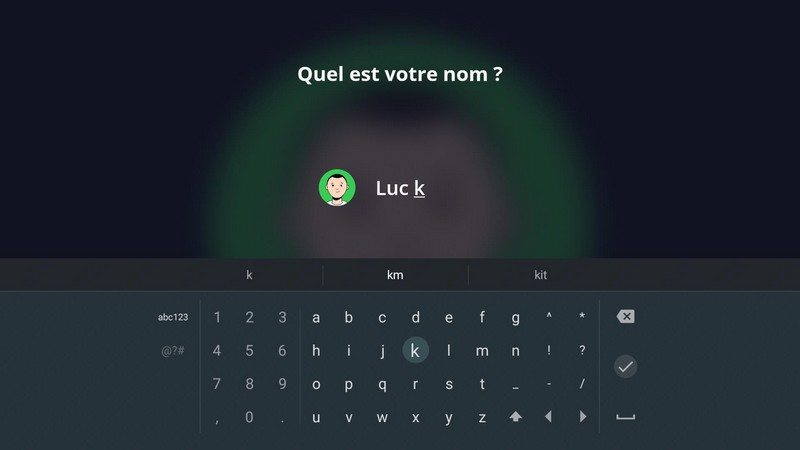Screen dimensions: 800x450
Task: Type the letter a
Action: pyautogui.click(x=316, y=318)
